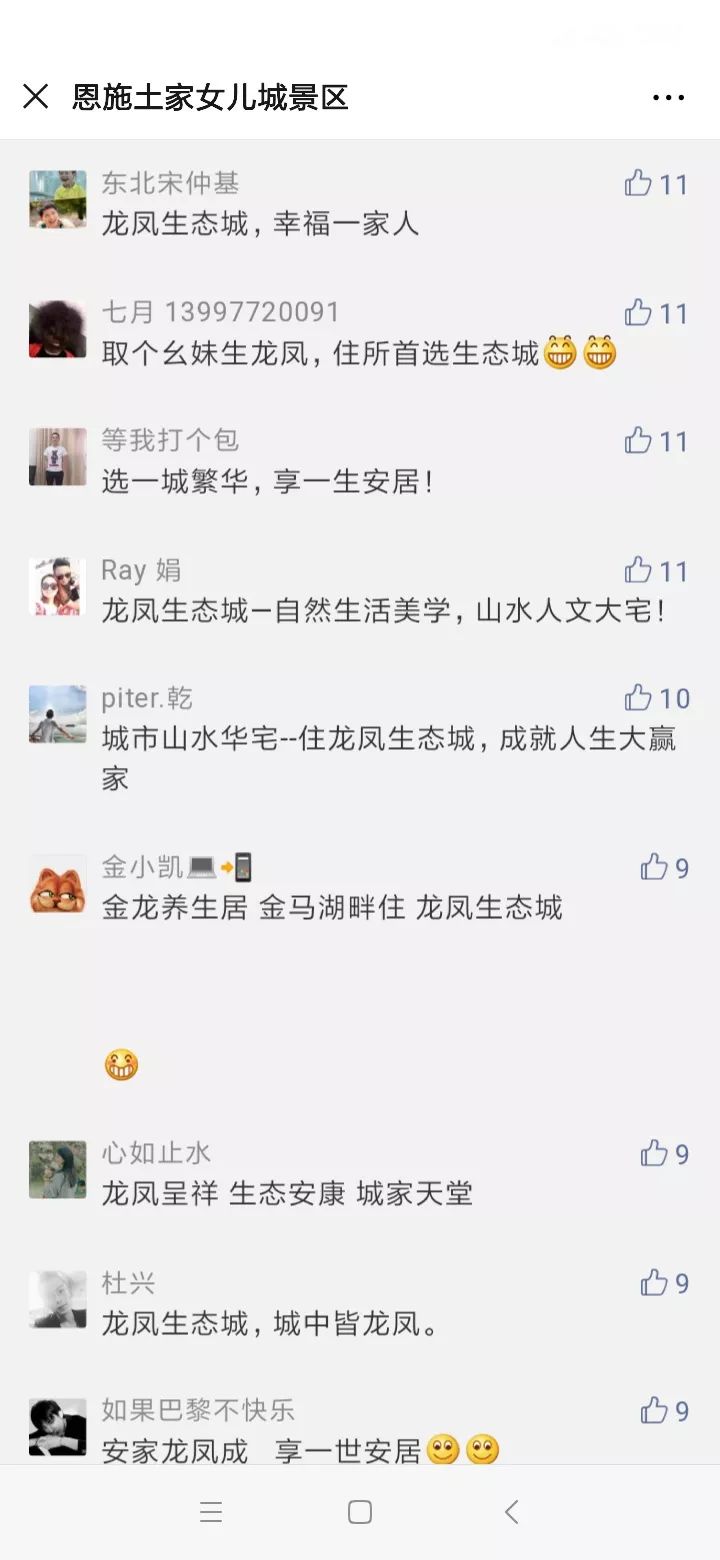Like the comment by 七月 13997720091

click(x=639, y=313)
